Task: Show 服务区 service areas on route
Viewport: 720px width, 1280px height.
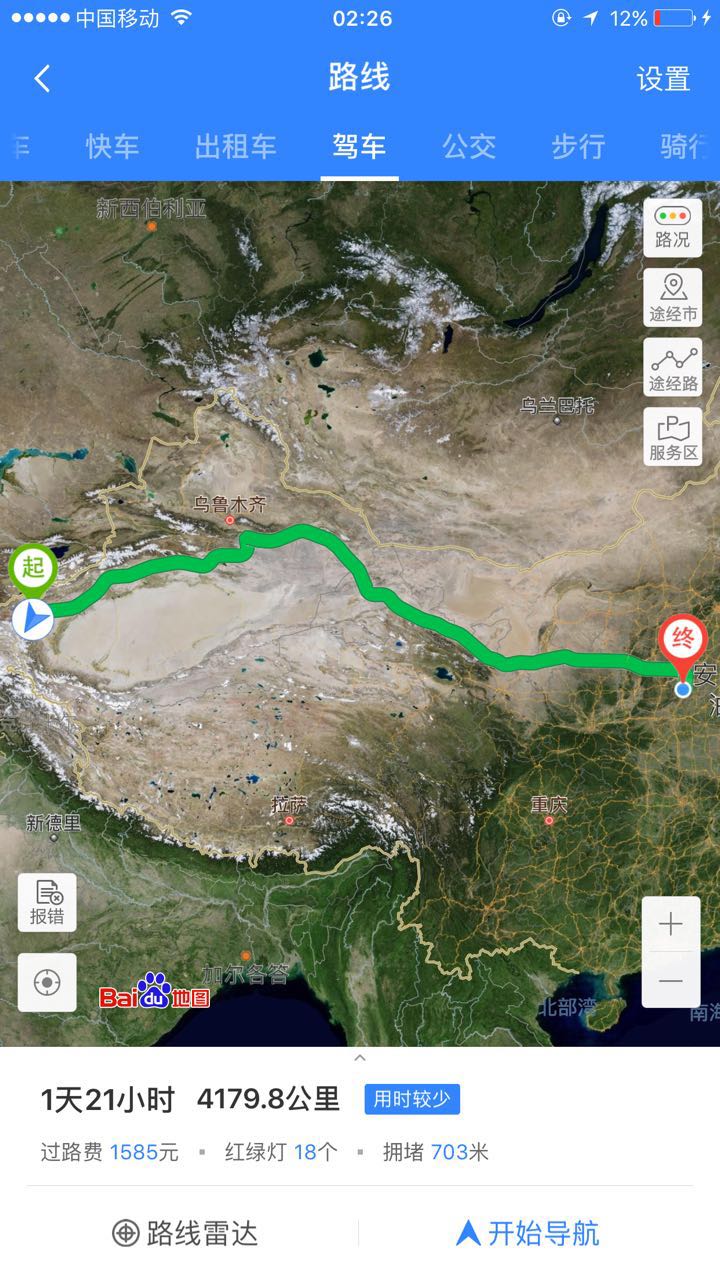Action: pyautogui.click(x=672, y=437)
